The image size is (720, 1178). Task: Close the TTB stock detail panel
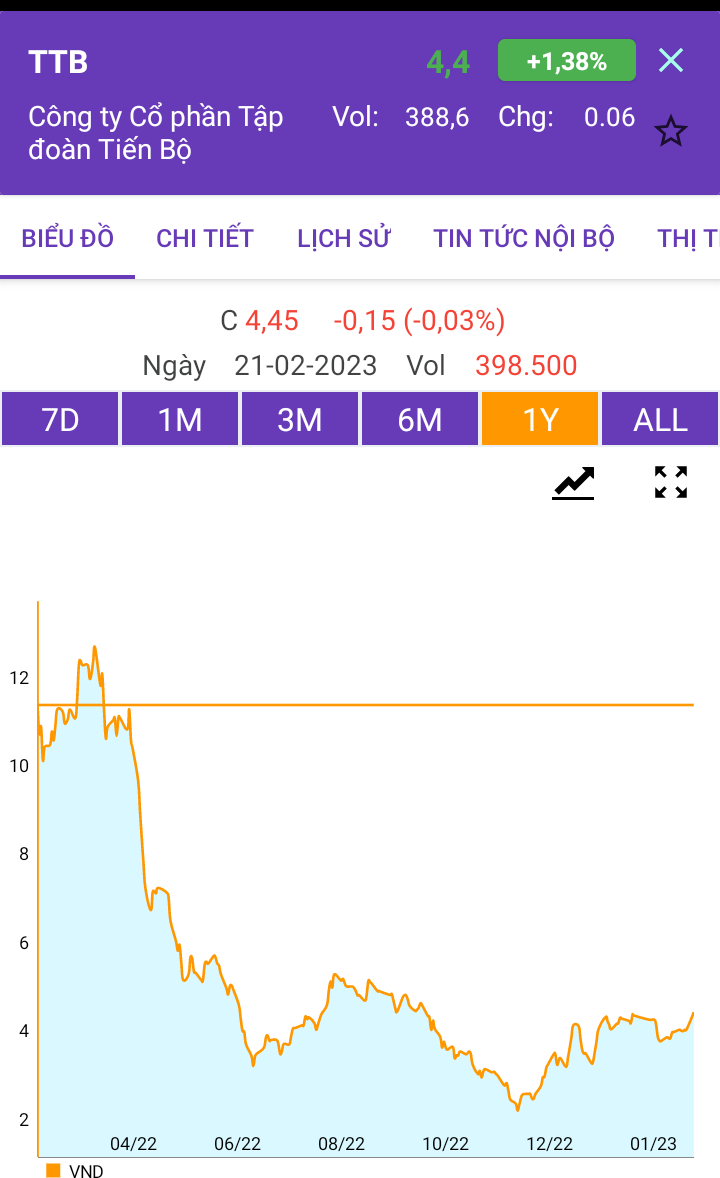pyautogui.click(x=670, y=61)
